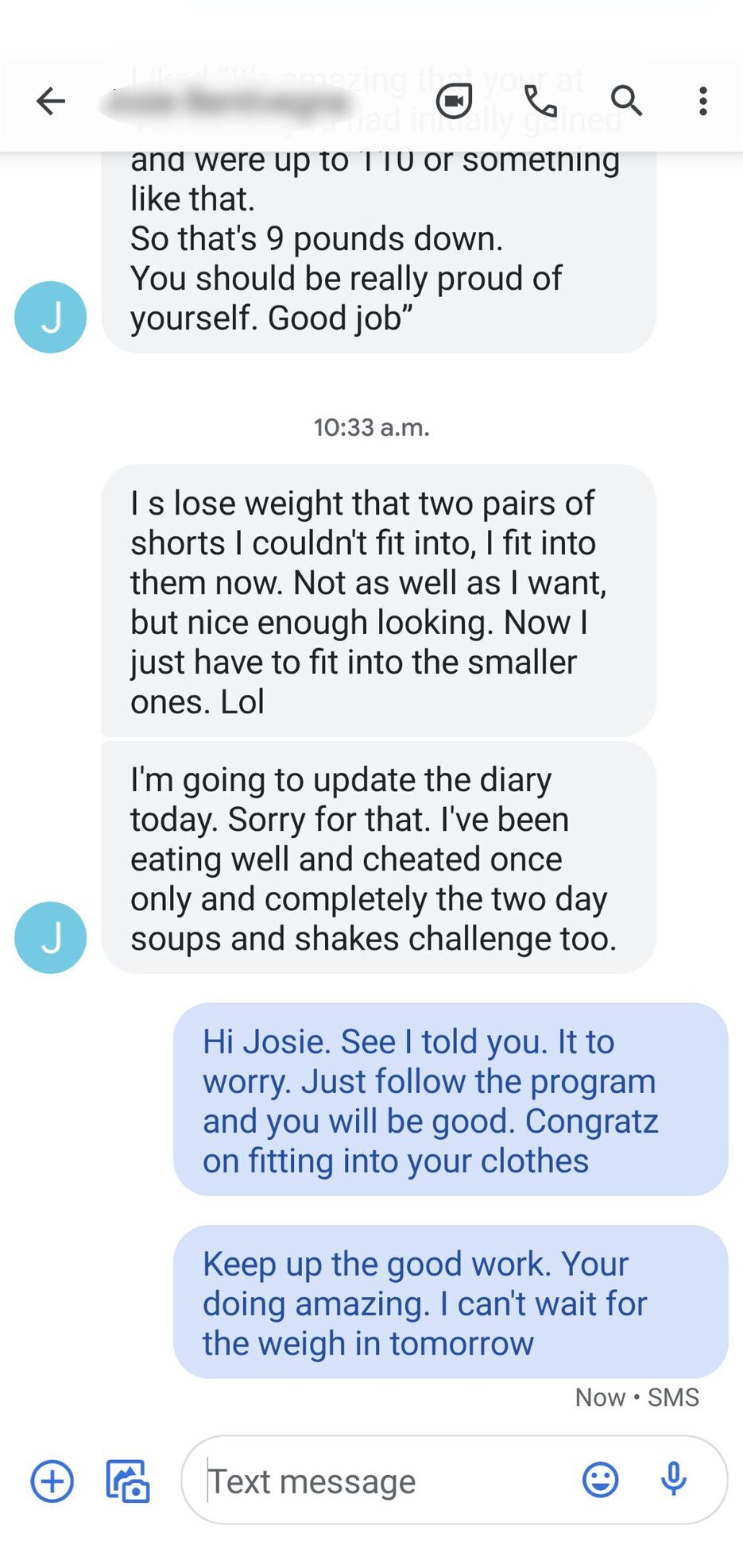Viewport: 743px width, 1568px height.
Task: Open the contact avatar beside the diary message
Action: pos(51,937)
